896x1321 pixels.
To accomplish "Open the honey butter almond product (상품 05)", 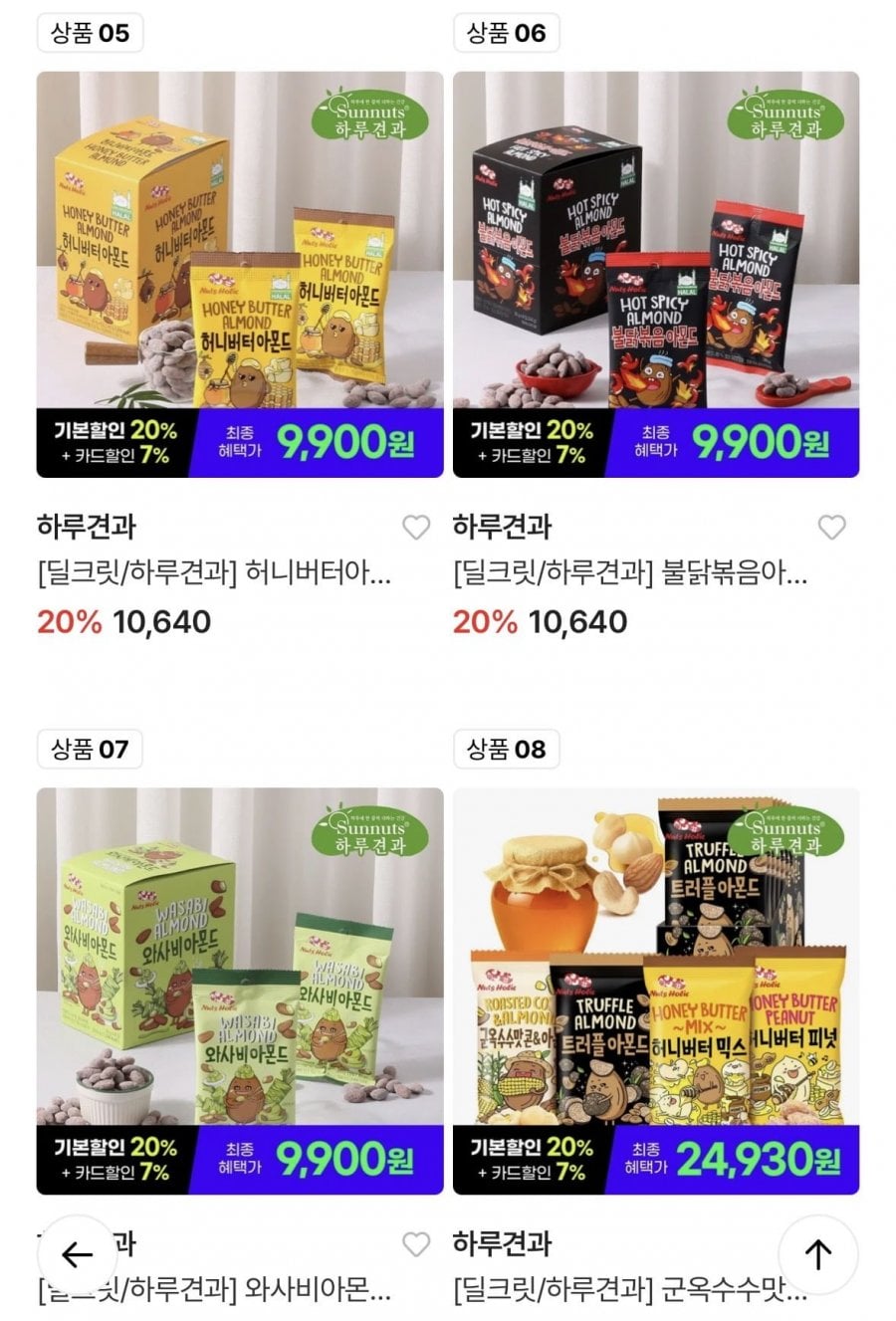I will click(x=240, y=274).
